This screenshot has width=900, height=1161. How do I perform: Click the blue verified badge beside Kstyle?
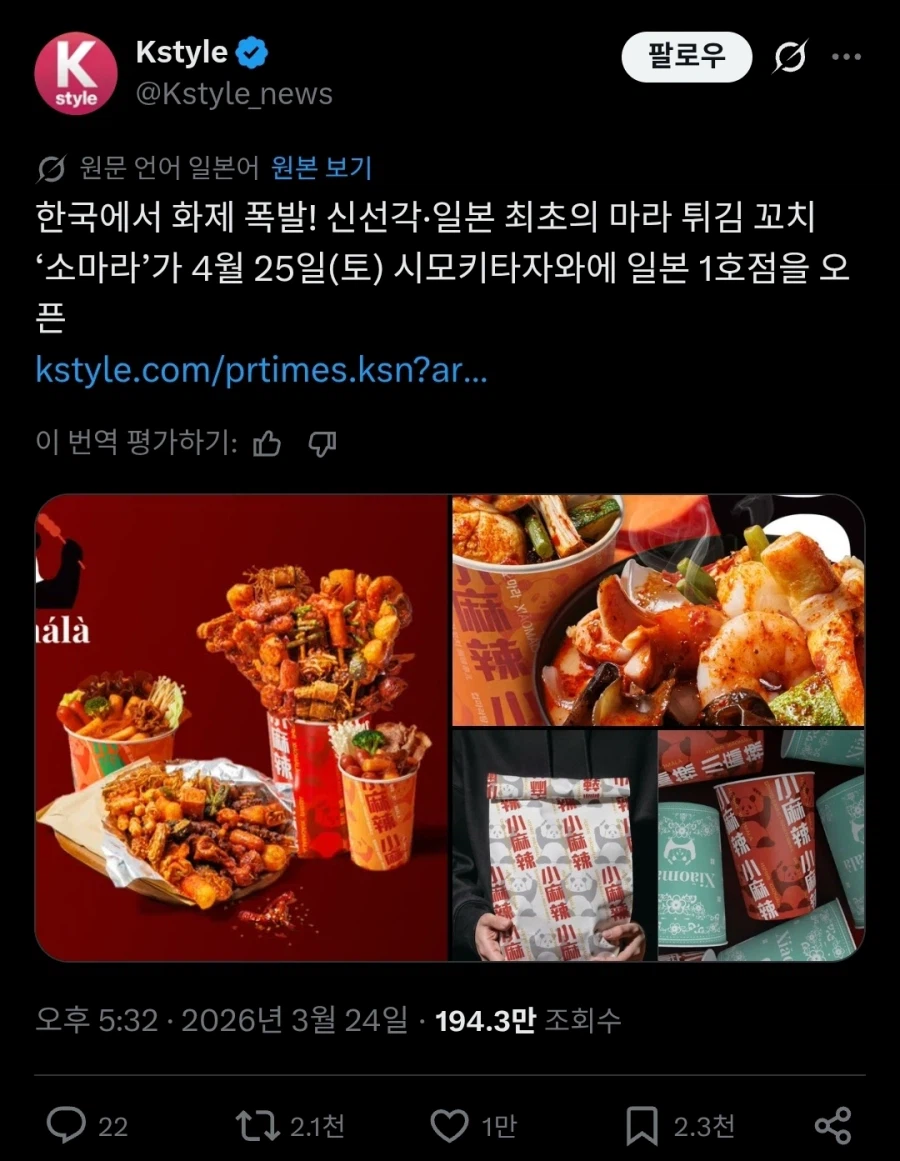pos(253,53)
